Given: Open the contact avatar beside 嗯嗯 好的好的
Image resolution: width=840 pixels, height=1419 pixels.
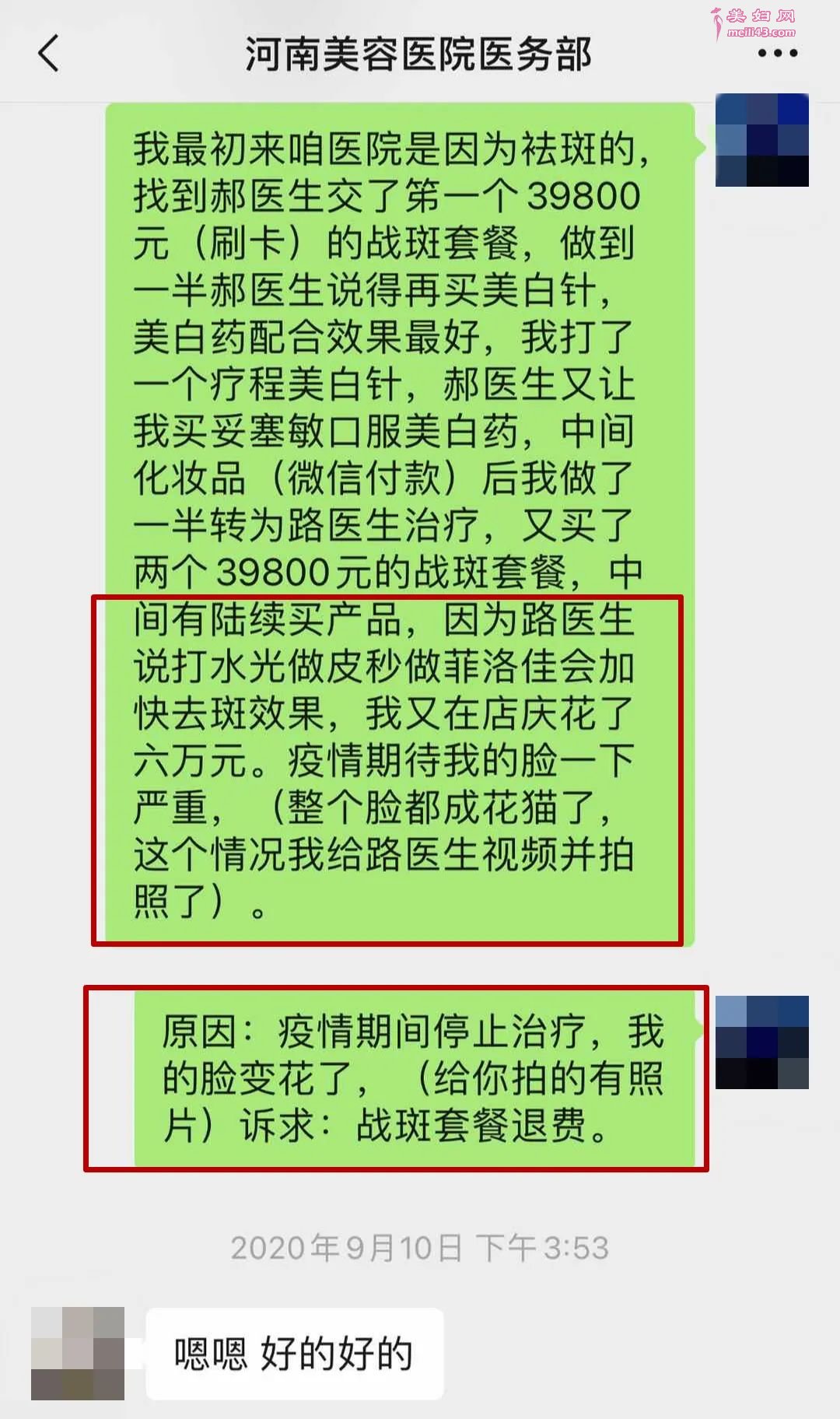Looking at the screenshot, I should (x=78, y=1354).
